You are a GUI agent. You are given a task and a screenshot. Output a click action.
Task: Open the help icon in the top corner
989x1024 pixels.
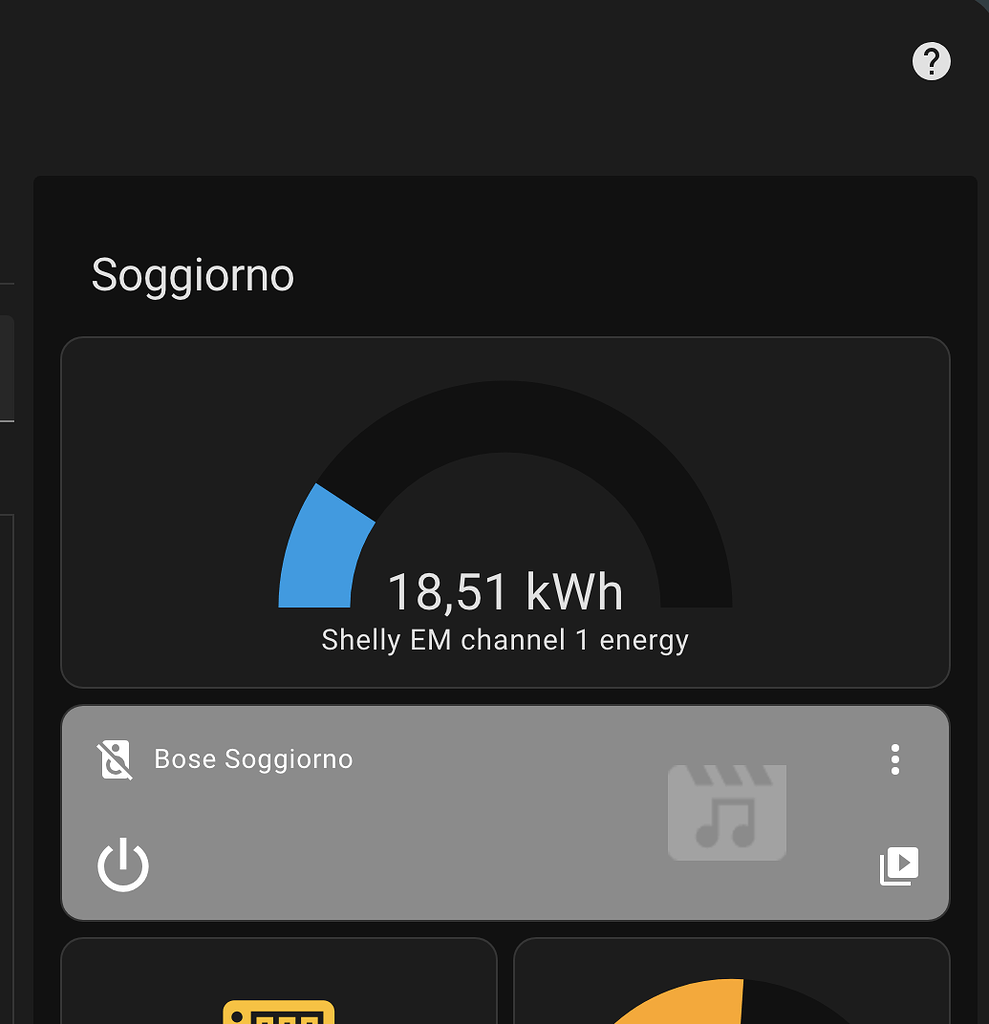tap(931, 61)
